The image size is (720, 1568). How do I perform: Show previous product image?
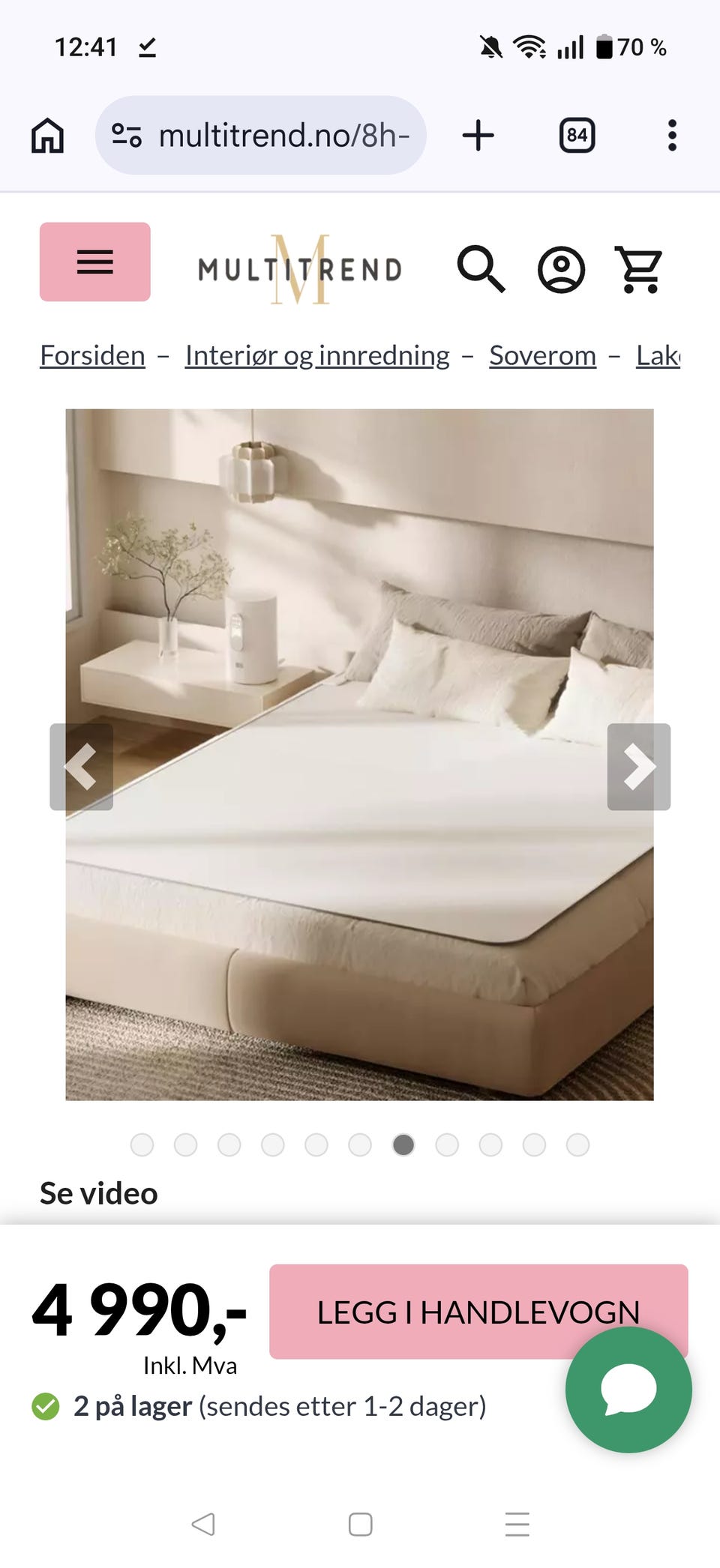coord(81,767)
